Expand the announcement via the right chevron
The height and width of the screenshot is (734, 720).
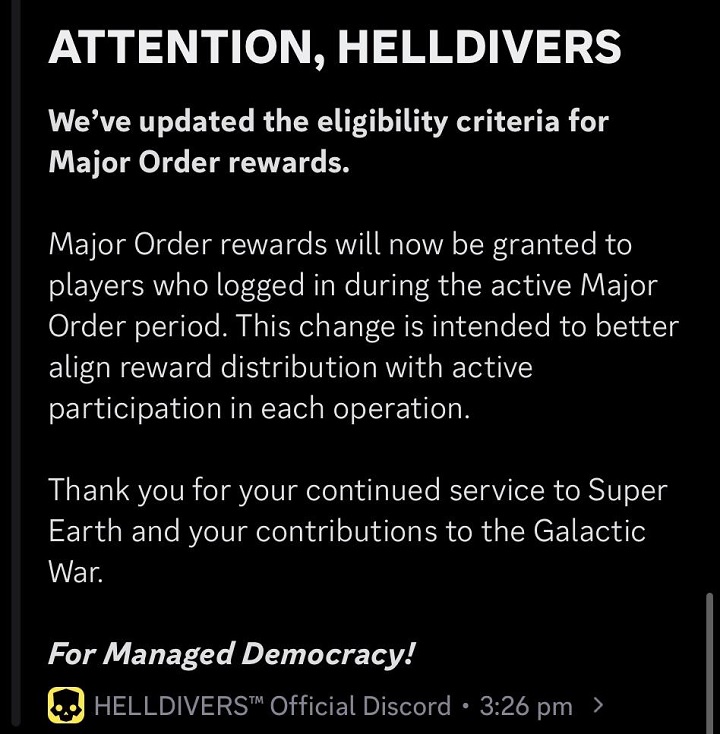click(x=597, y=706)
